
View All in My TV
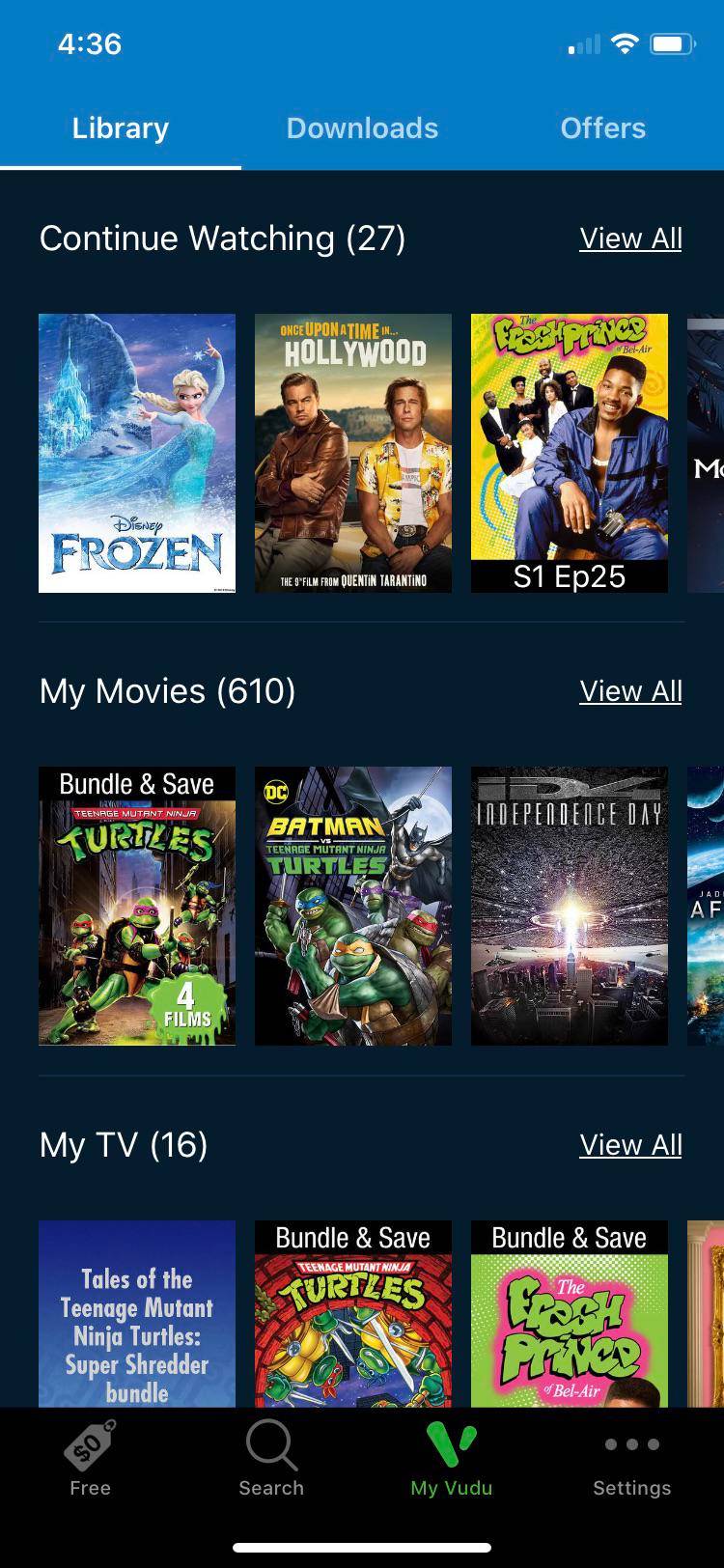point(630,1144)
